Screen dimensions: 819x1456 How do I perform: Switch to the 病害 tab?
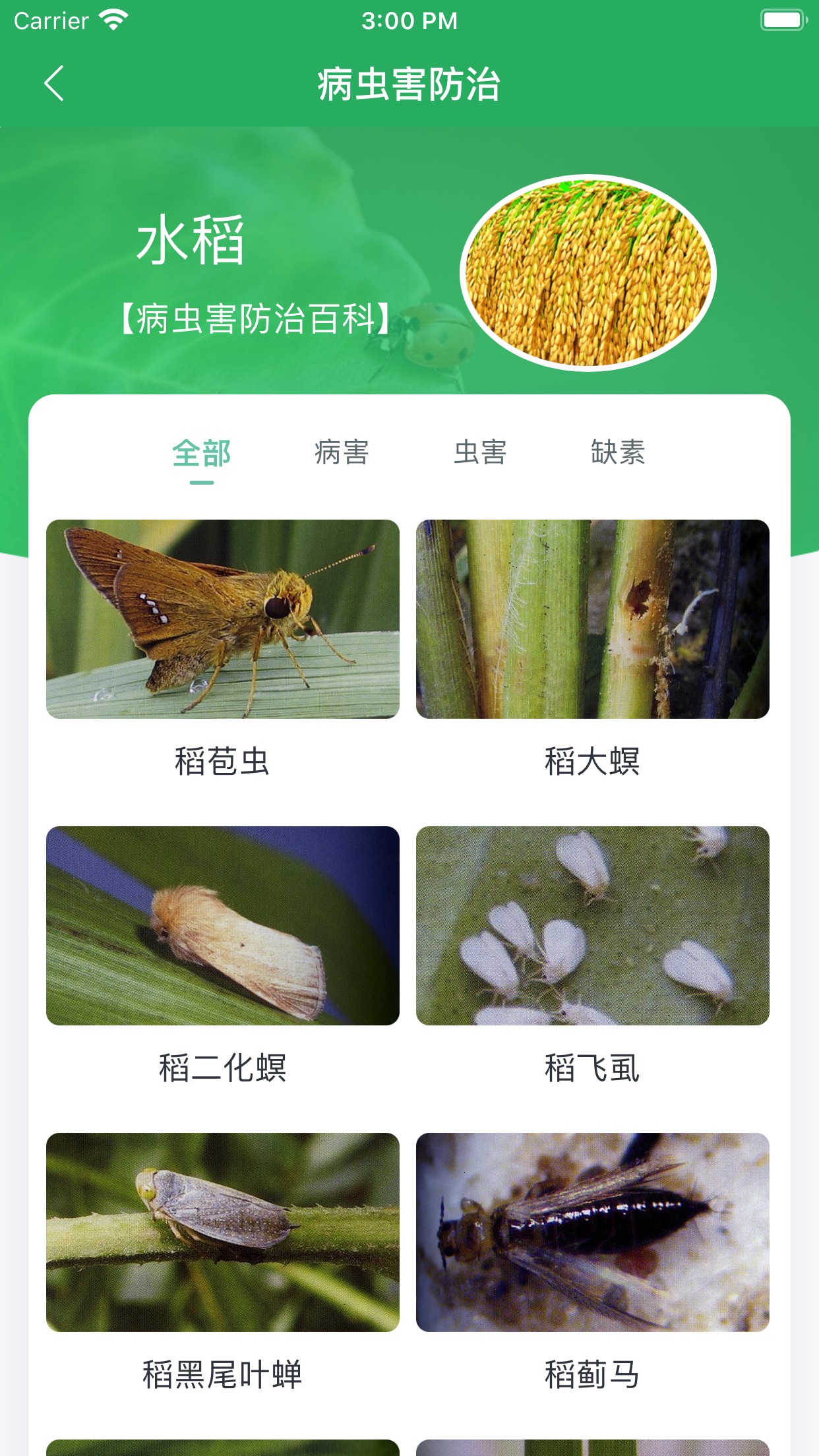coord(343,452)
